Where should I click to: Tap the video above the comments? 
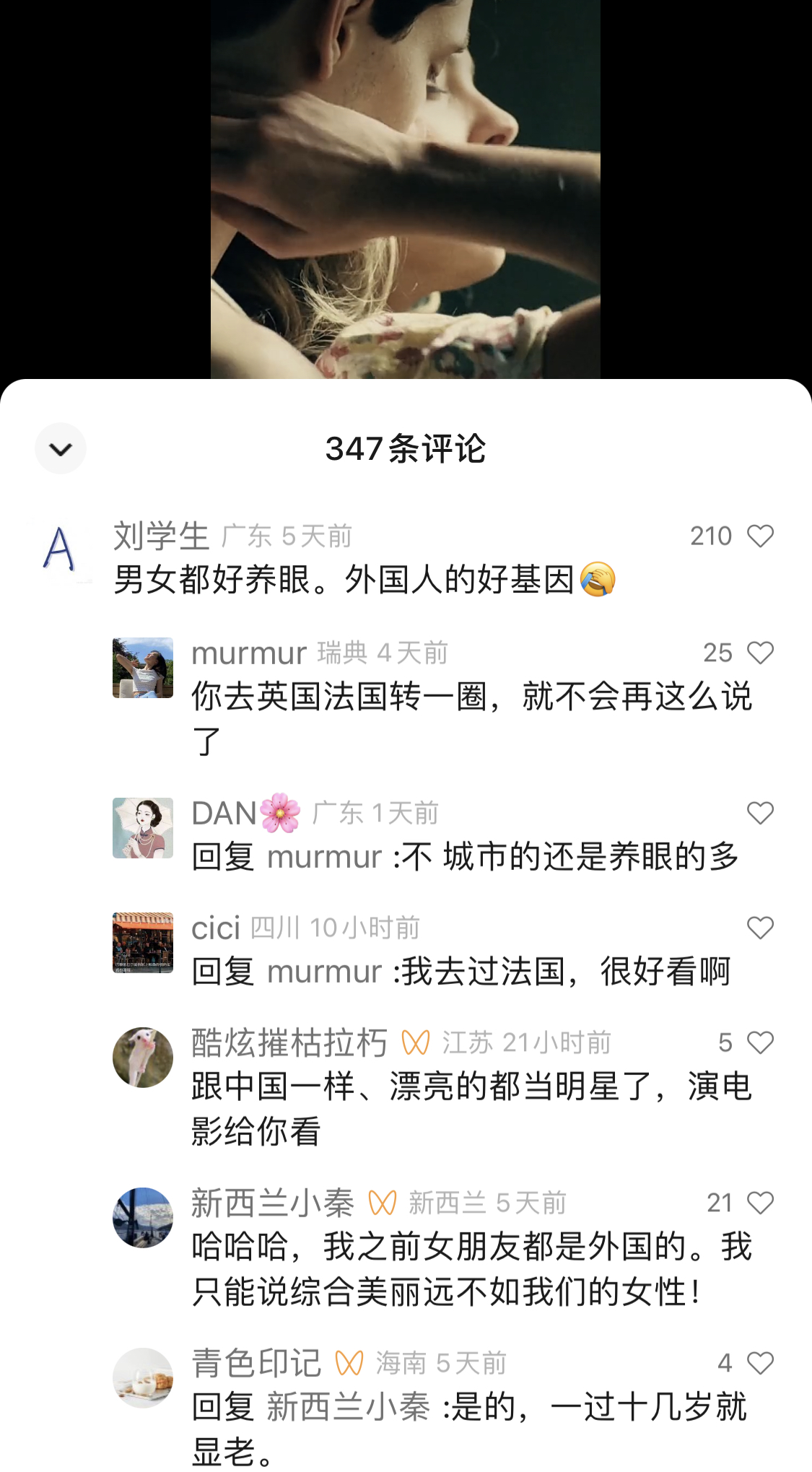[x=406, y=189]
